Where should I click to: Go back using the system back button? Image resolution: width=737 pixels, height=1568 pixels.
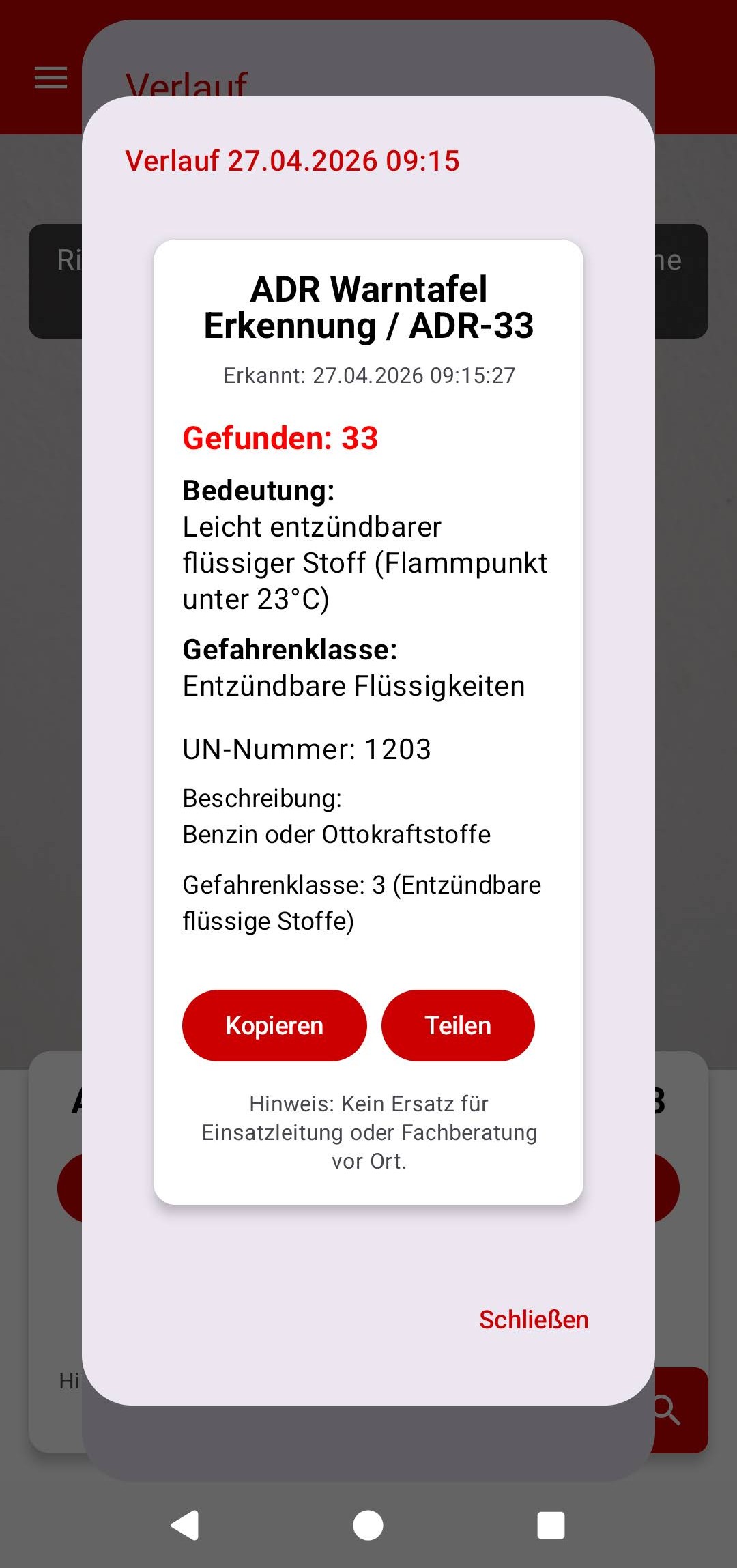pyautogui.click(x=185, y=1525)
